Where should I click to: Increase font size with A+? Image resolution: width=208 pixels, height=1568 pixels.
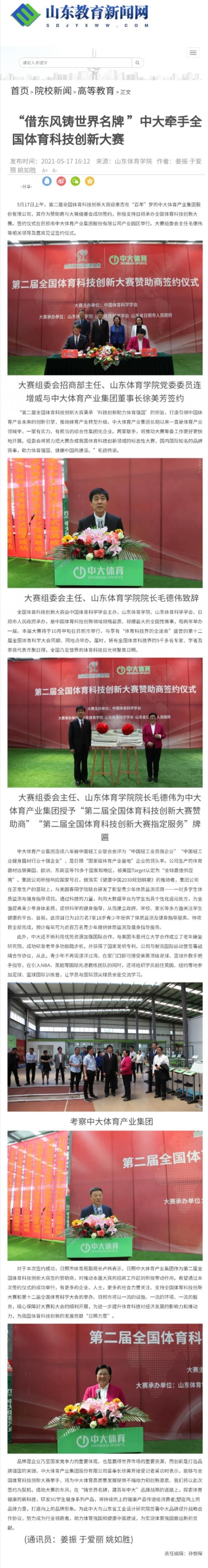pos(45,171)
